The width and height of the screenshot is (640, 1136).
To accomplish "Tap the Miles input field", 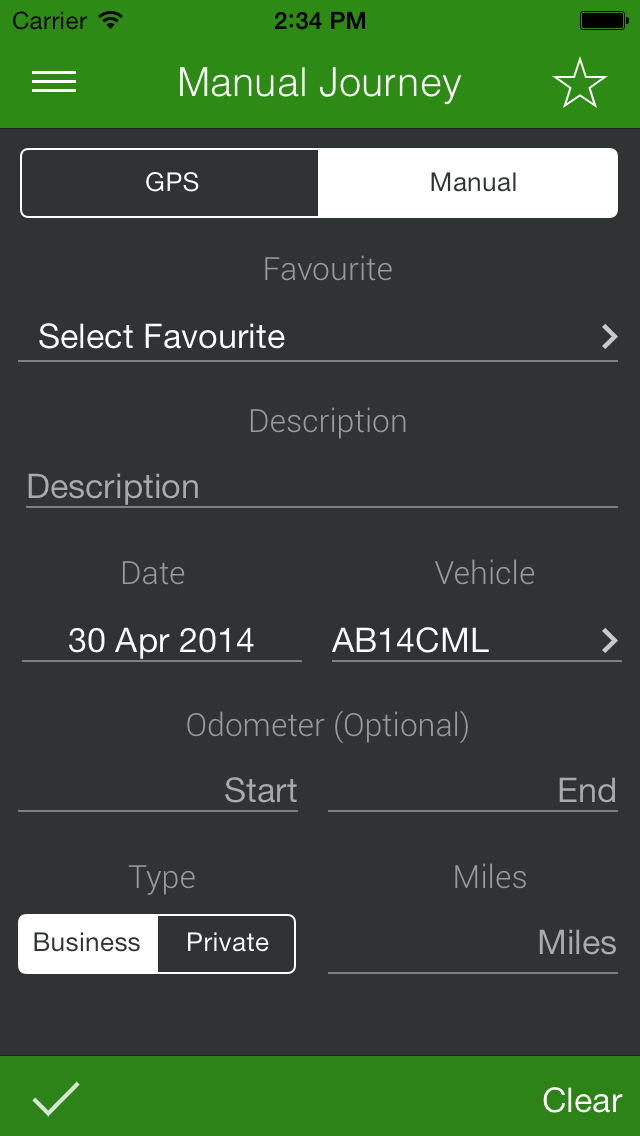I will [473, 943].
